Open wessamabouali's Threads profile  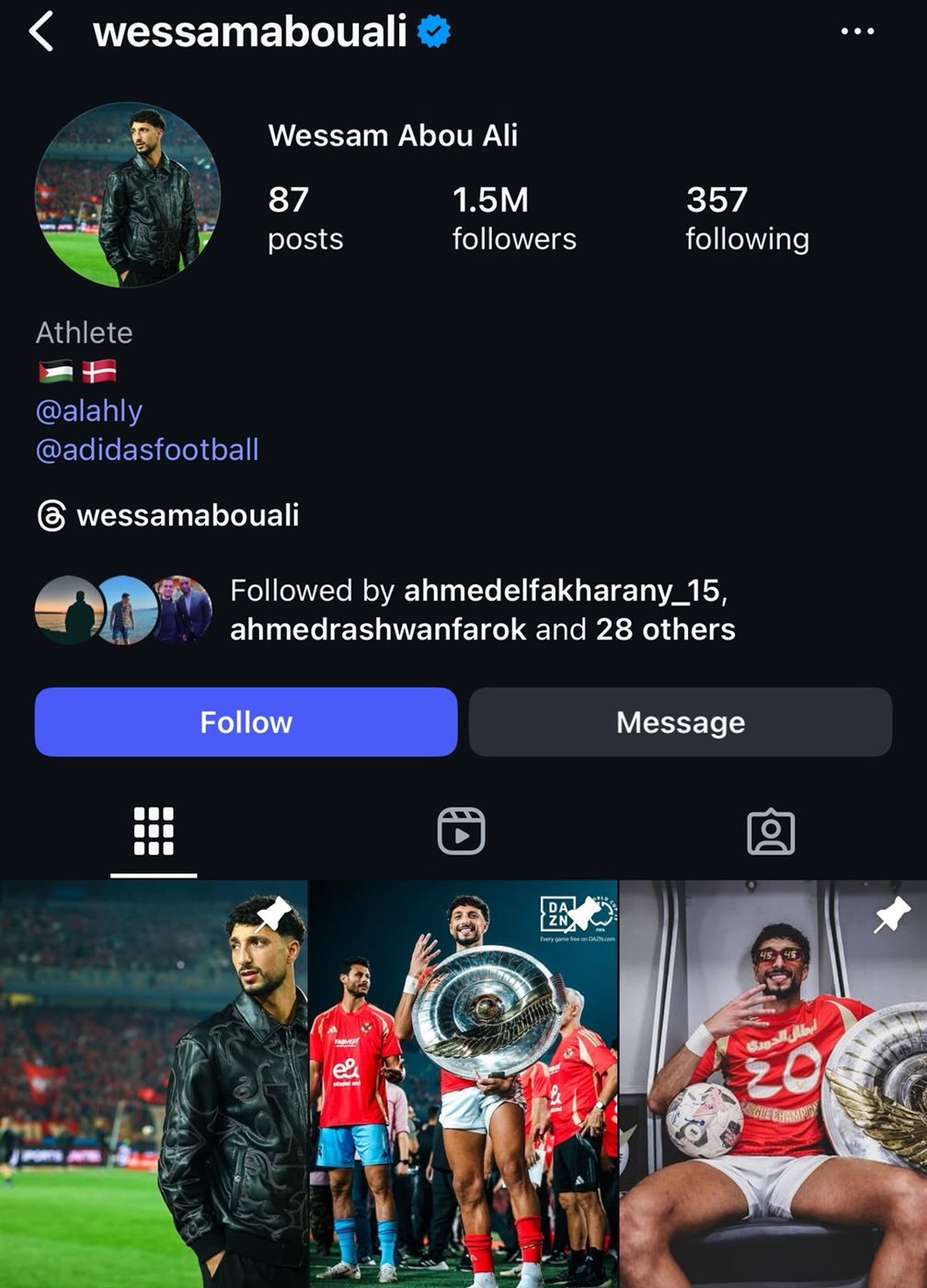pyautogui.click(x=169, y=515)
